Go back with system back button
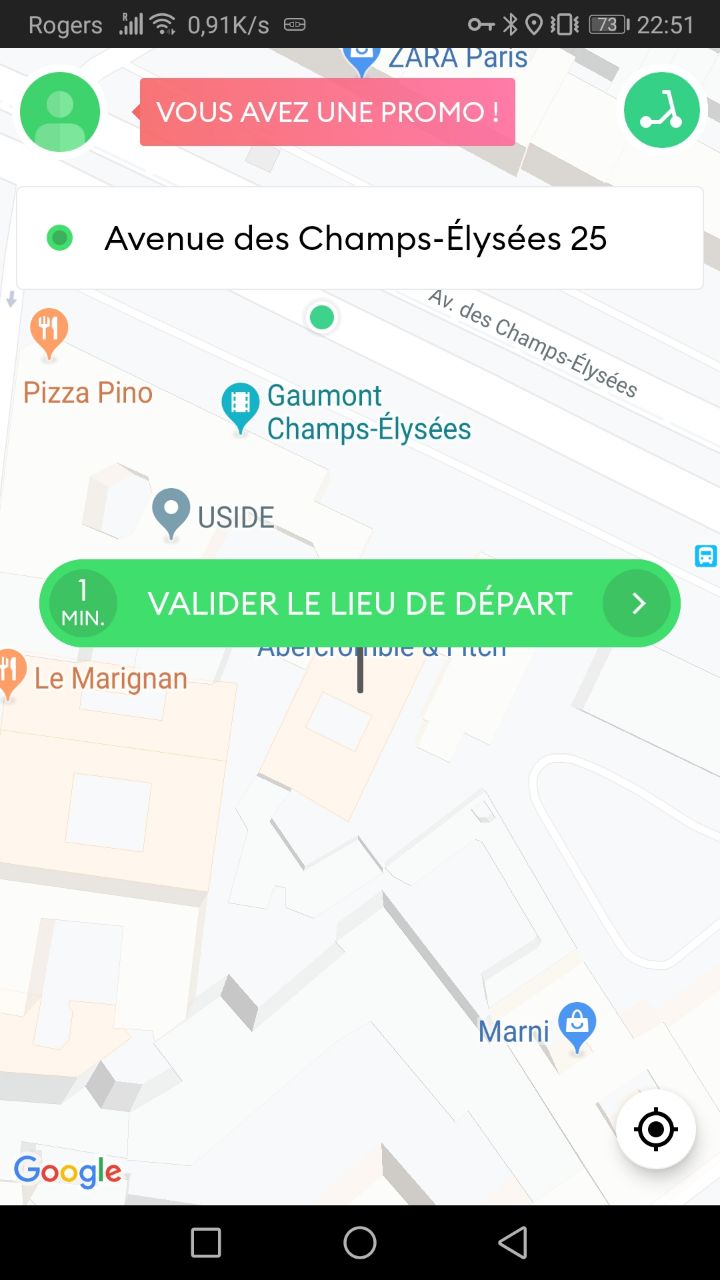720x1280 pixels. coord(513,1242)
